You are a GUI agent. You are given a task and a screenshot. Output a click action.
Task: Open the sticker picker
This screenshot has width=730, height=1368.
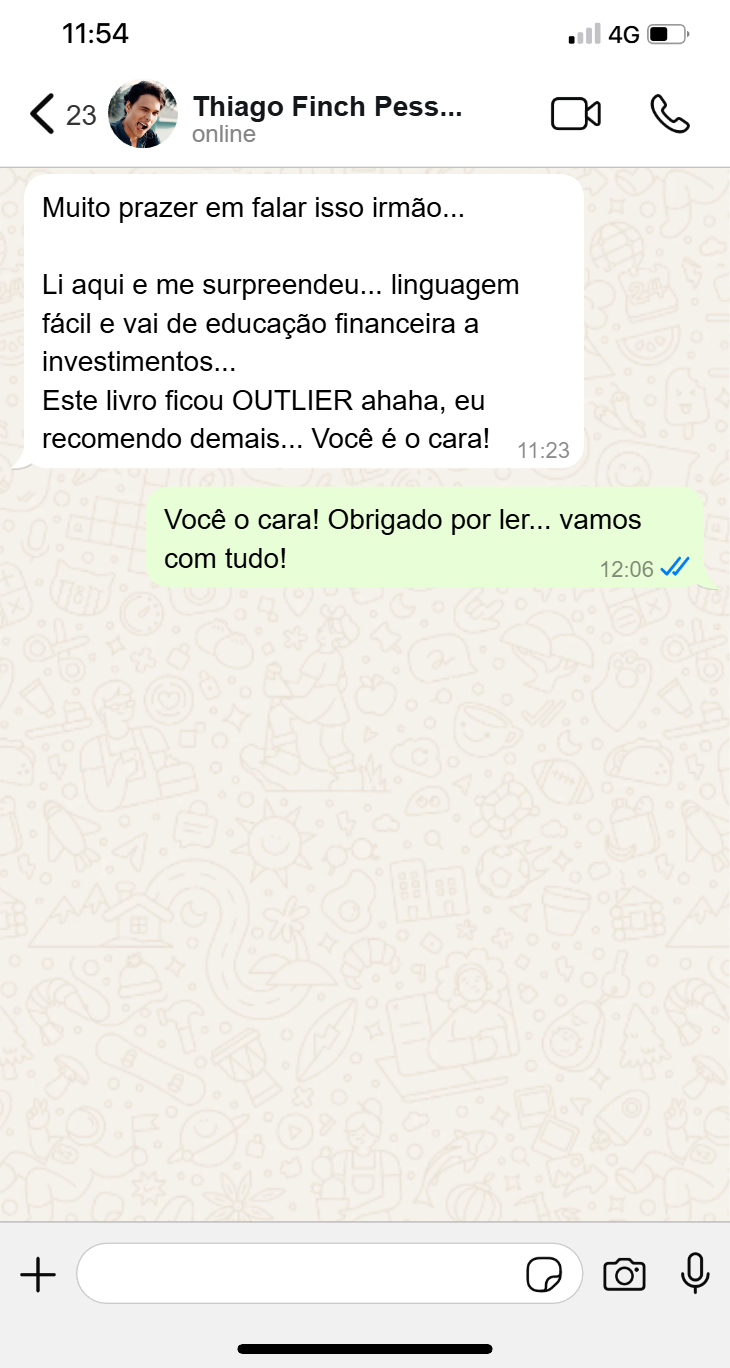pos(544,1275)
